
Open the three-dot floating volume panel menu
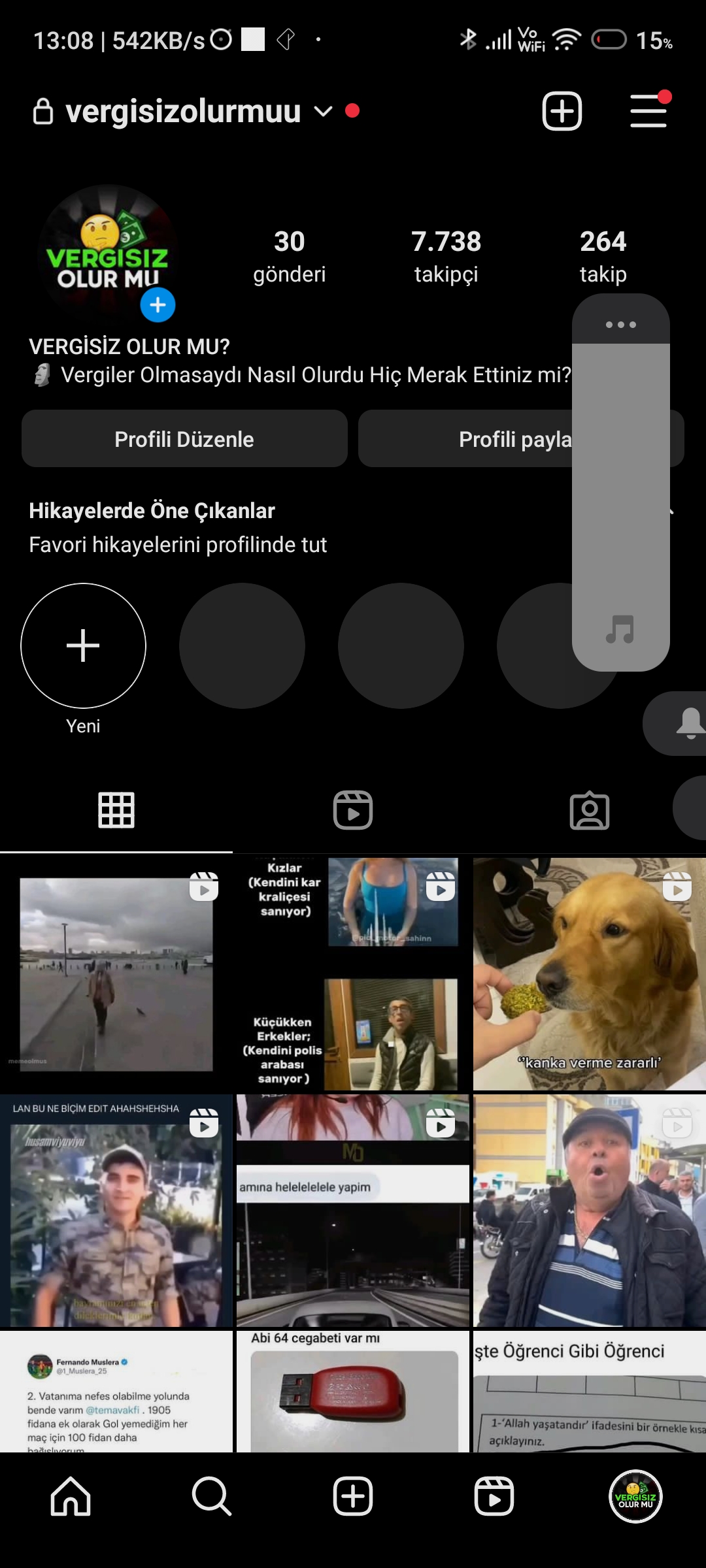click(x=621, y=324)
